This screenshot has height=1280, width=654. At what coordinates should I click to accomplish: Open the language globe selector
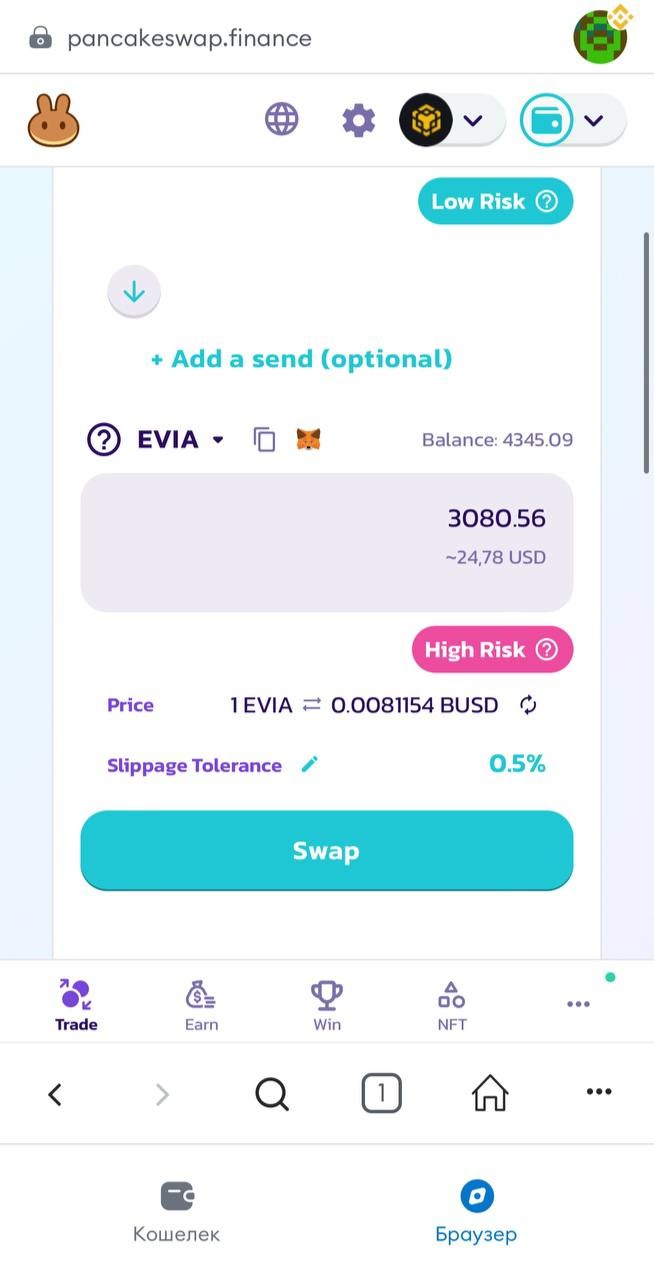point(281,121)
